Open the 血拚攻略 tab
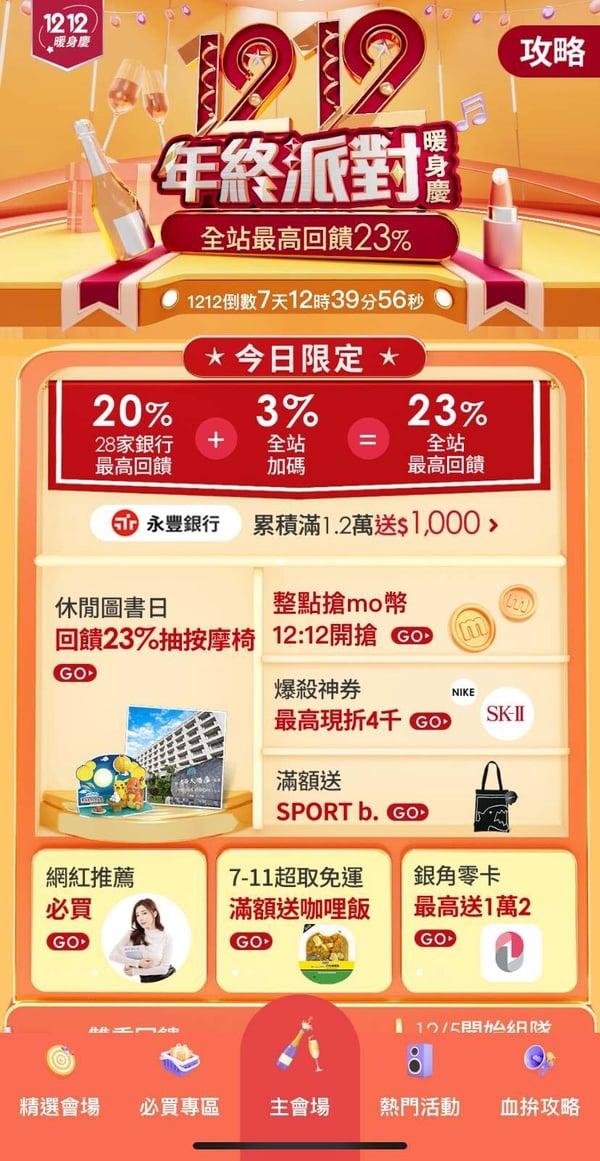 click(540, 1079)
